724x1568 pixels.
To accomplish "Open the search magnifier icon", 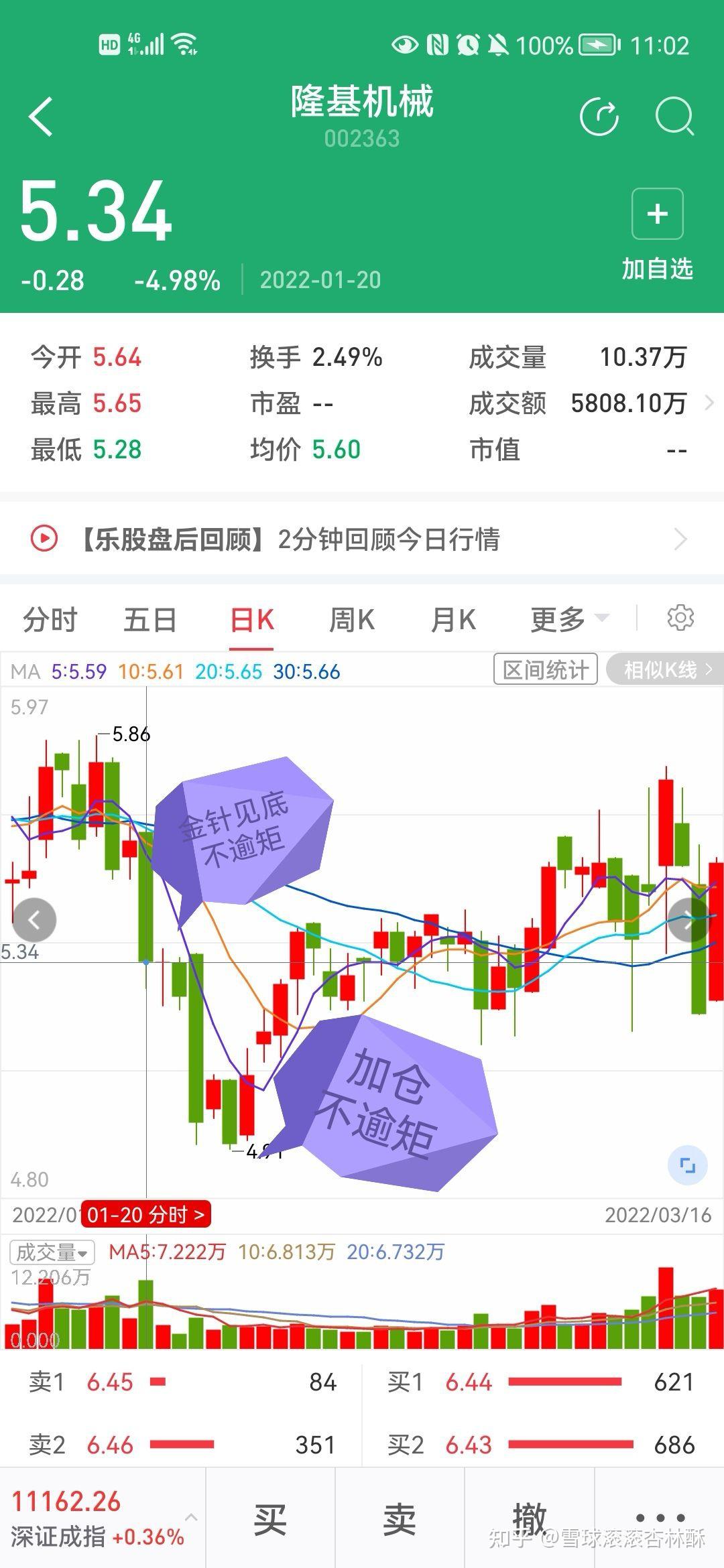I will [x=674, y=117].
